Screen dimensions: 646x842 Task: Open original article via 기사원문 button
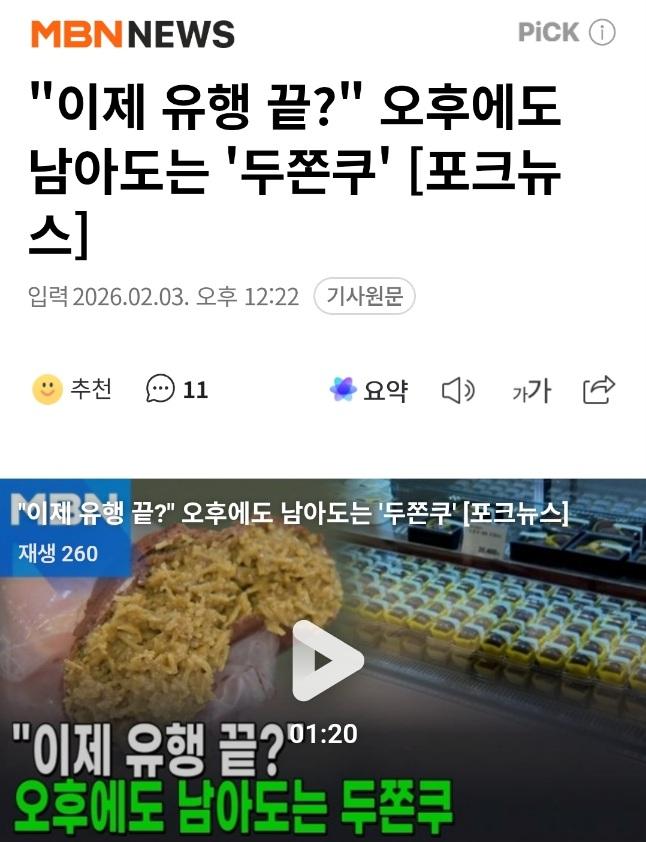pos(364,297)
